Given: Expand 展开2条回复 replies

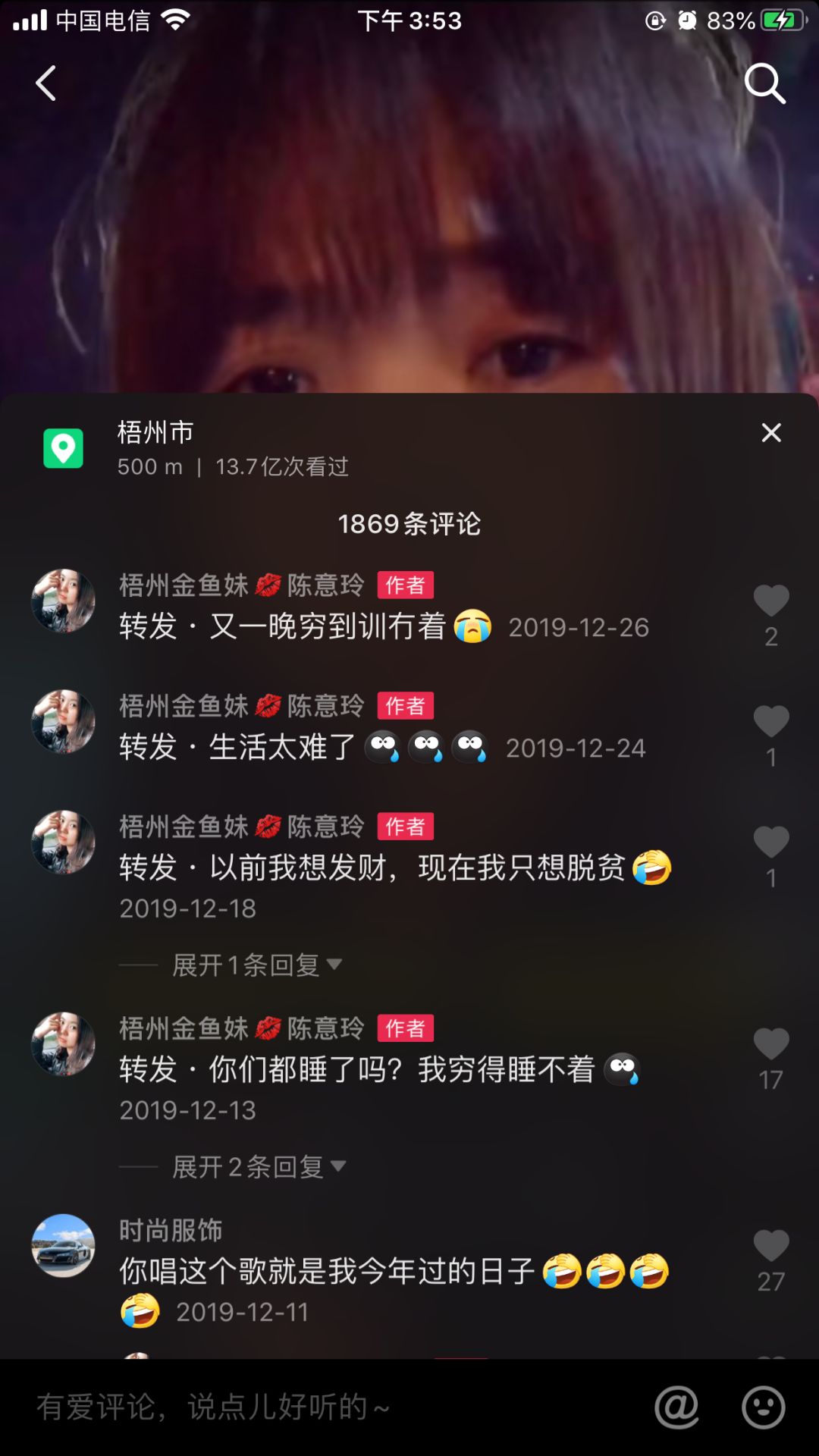Looking at the screenshot, I should click(259, 1166).
